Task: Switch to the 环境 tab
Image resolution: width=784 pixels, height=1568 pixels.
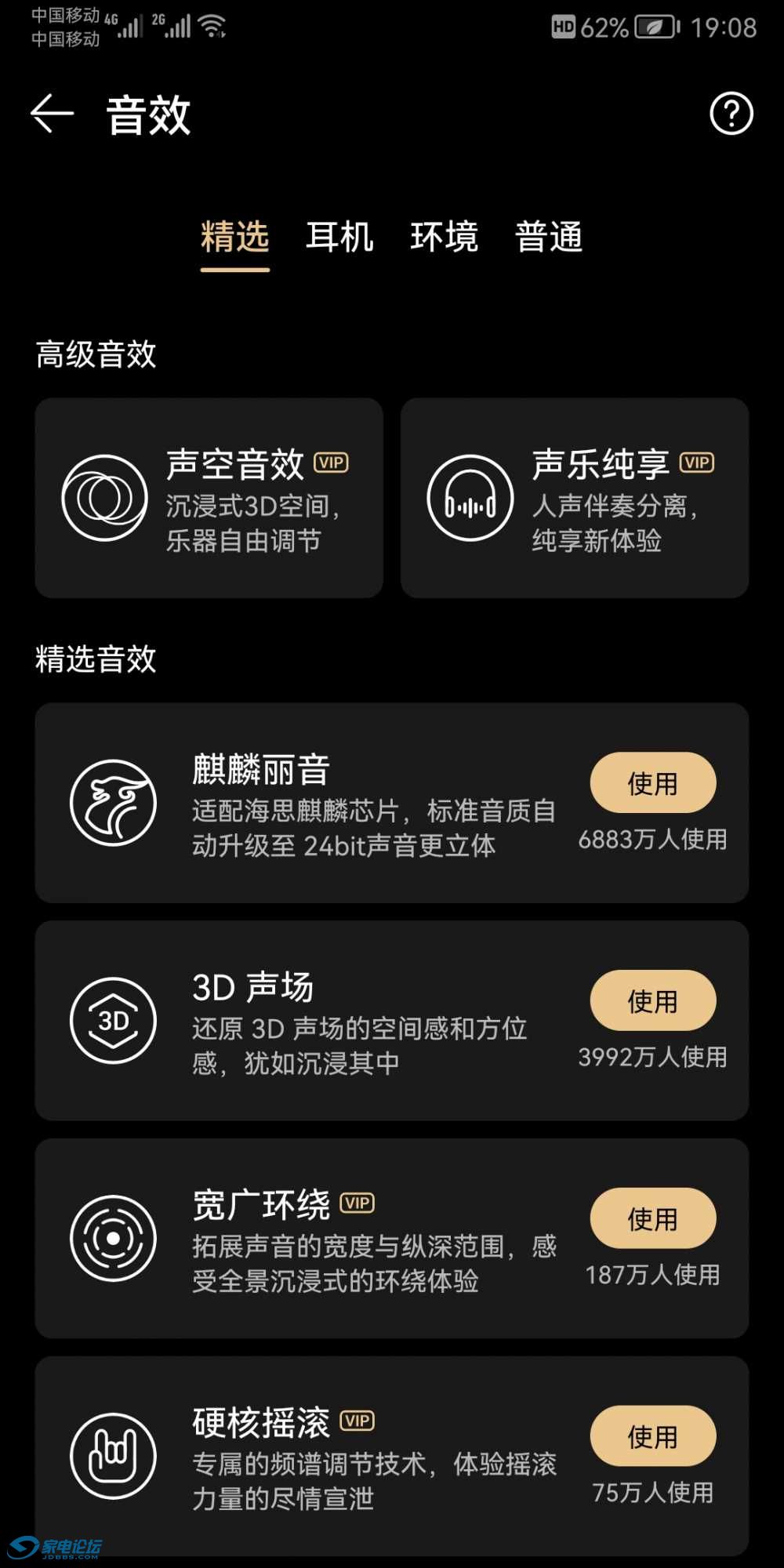Action: 444,237
